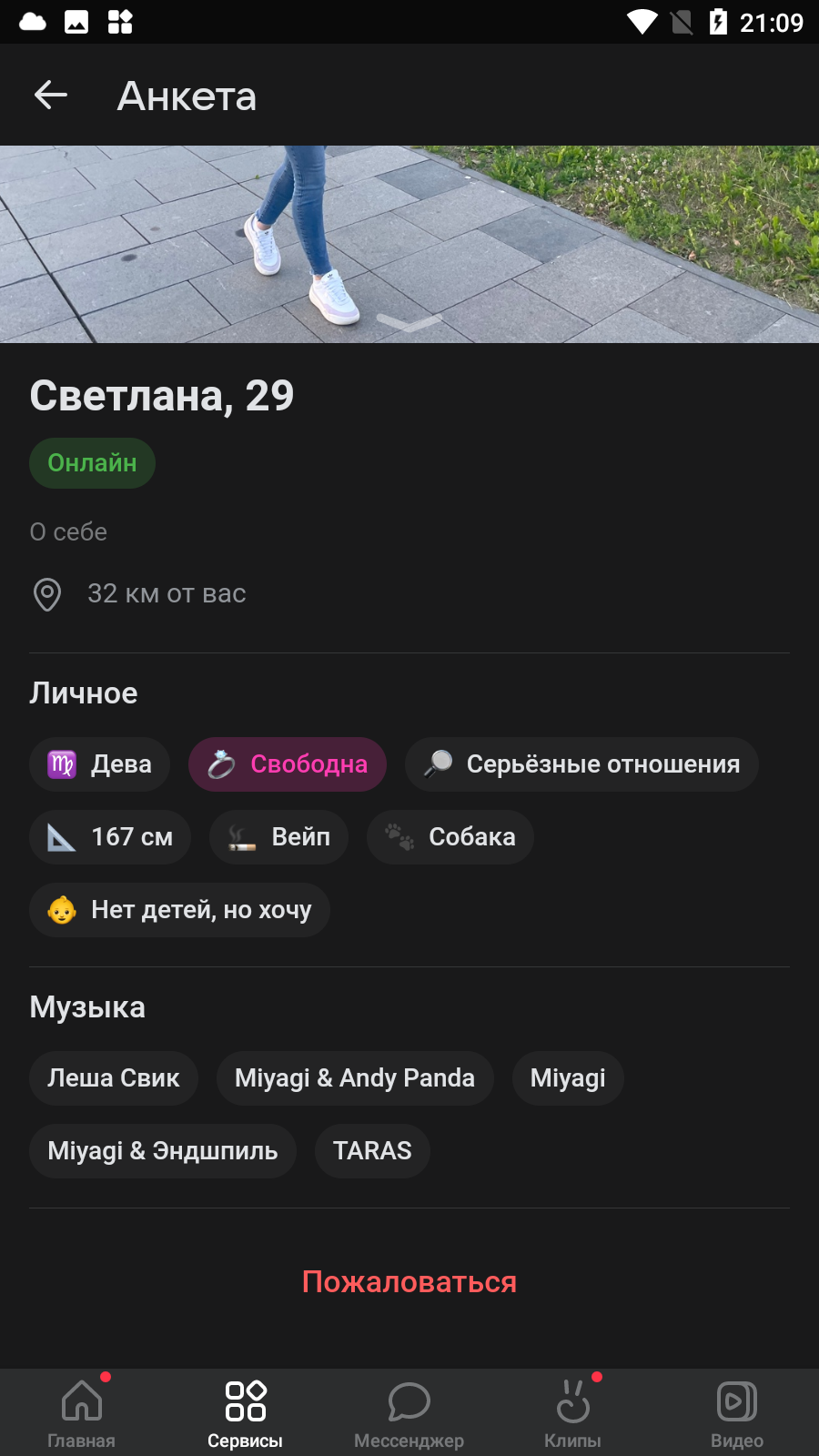Image resolution: width=819 pixels, height=1456 pixels.
Task: Open Светлана's profile photo
Action: click(409, 244)
